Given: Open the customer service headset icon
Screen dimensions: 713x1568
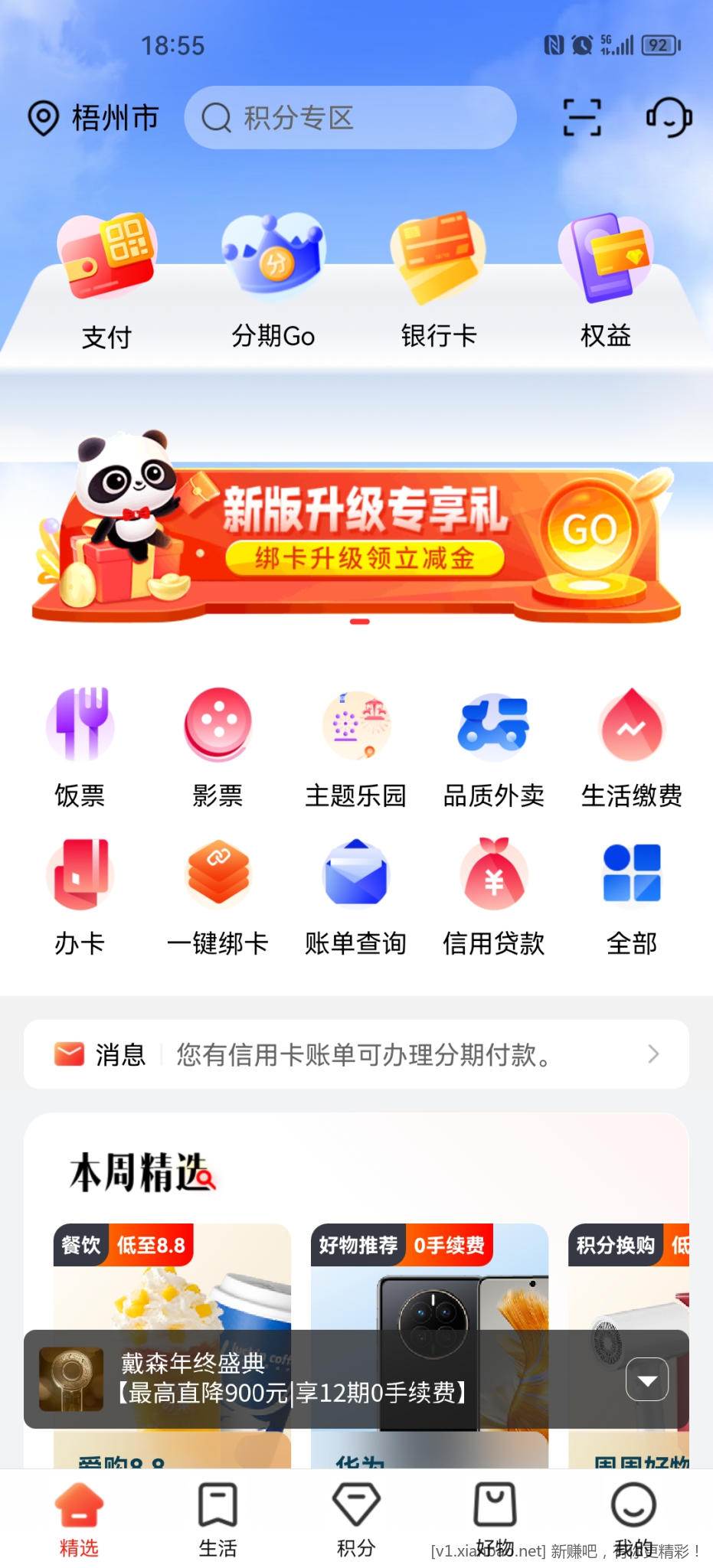Looking at the screenshot, I should click(x=669, y=118).
